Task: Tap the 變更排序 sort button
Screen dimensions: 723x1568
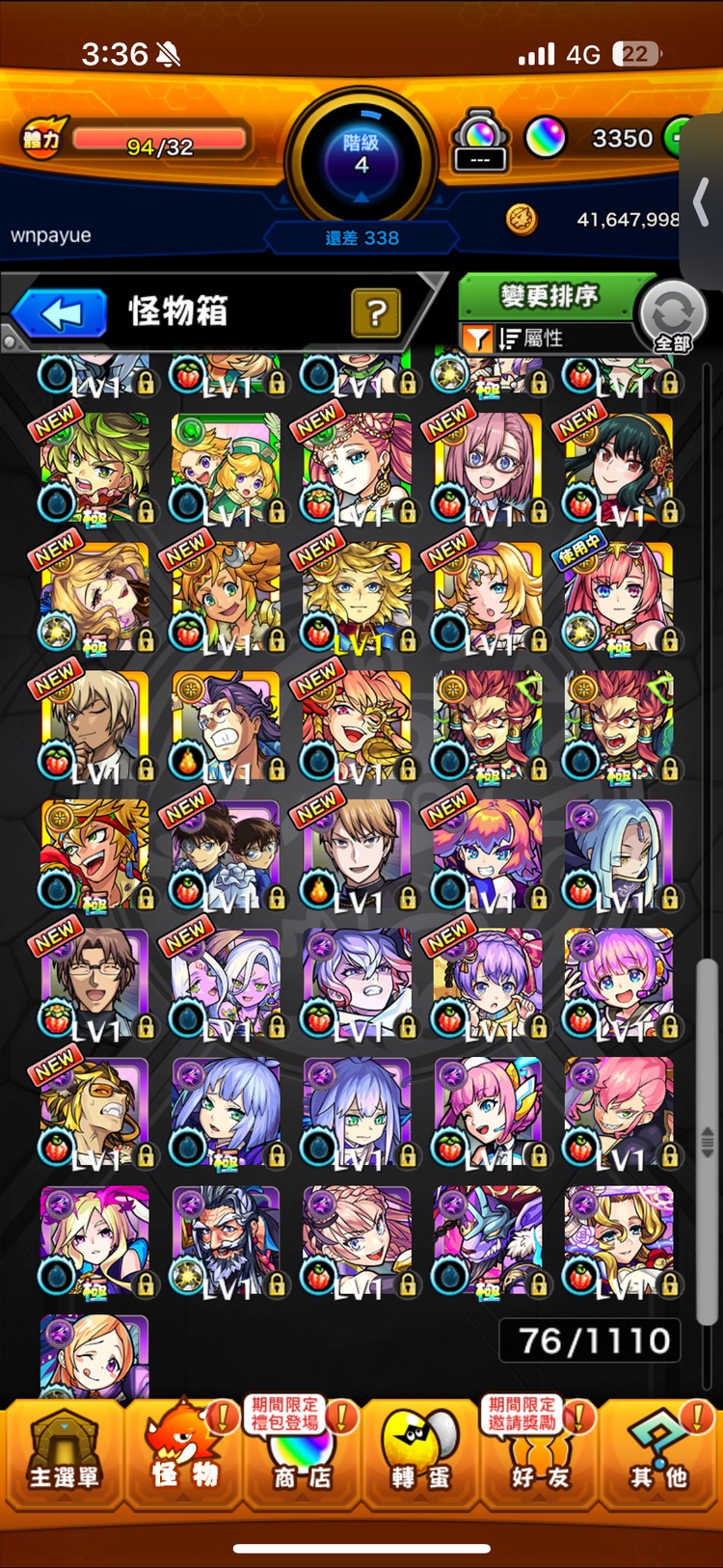Action: (549, 295)
